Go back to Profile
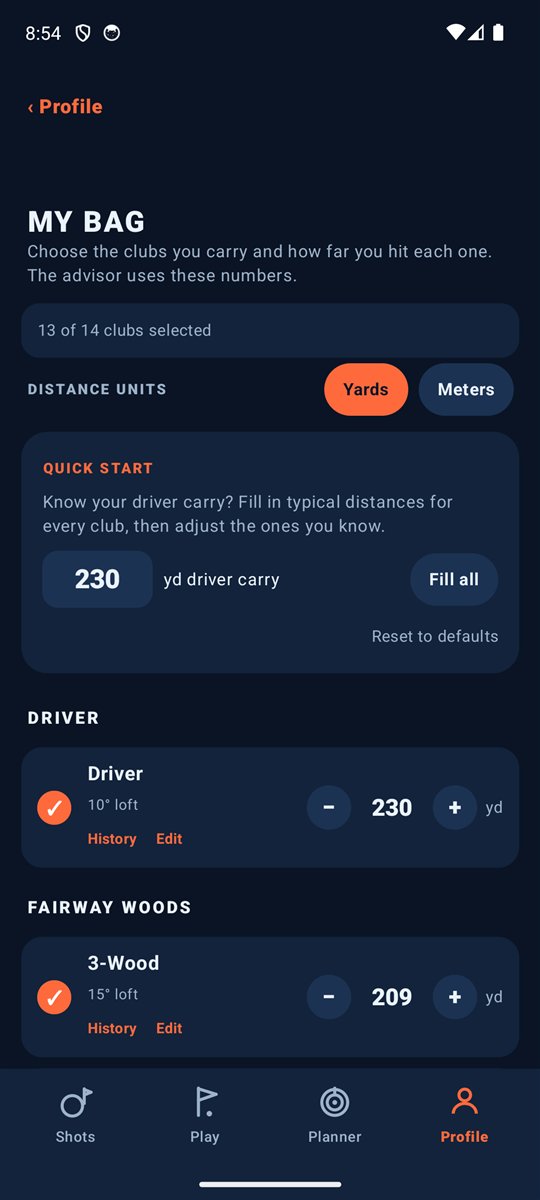This screenshot has width=540, height=1200. click(65, 107)
